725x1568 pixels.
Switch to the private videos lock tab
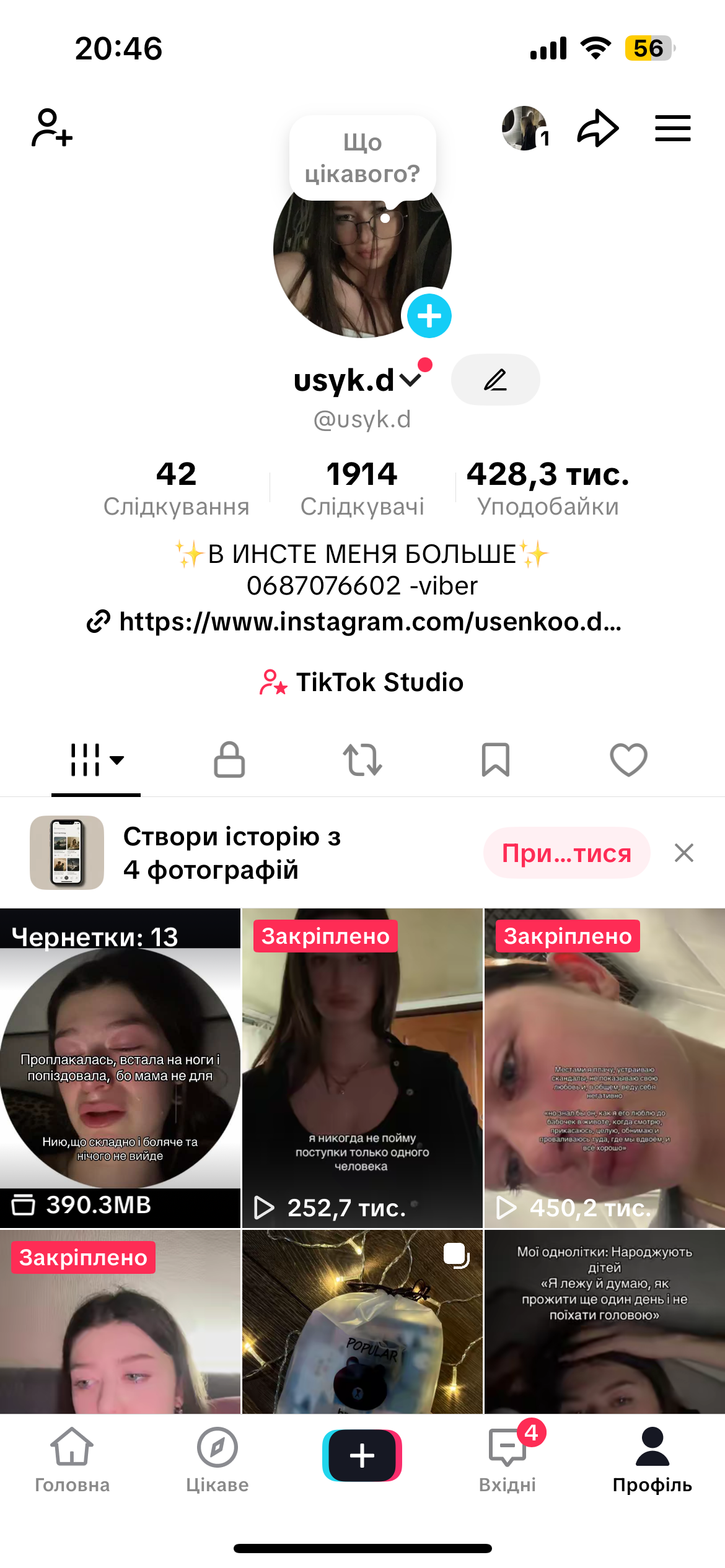coord(229,759)
